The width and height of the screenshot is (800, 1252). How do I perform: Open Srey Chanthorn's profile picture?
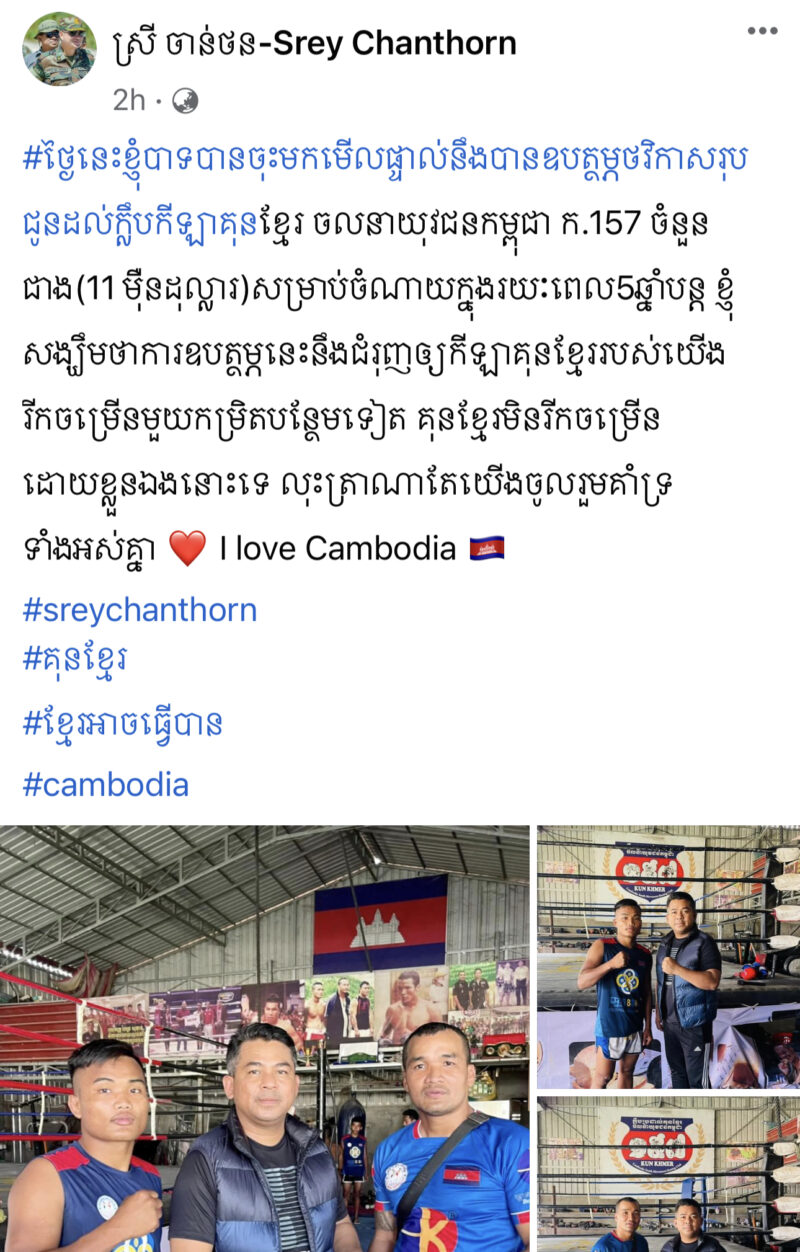[x=60, y=49]
